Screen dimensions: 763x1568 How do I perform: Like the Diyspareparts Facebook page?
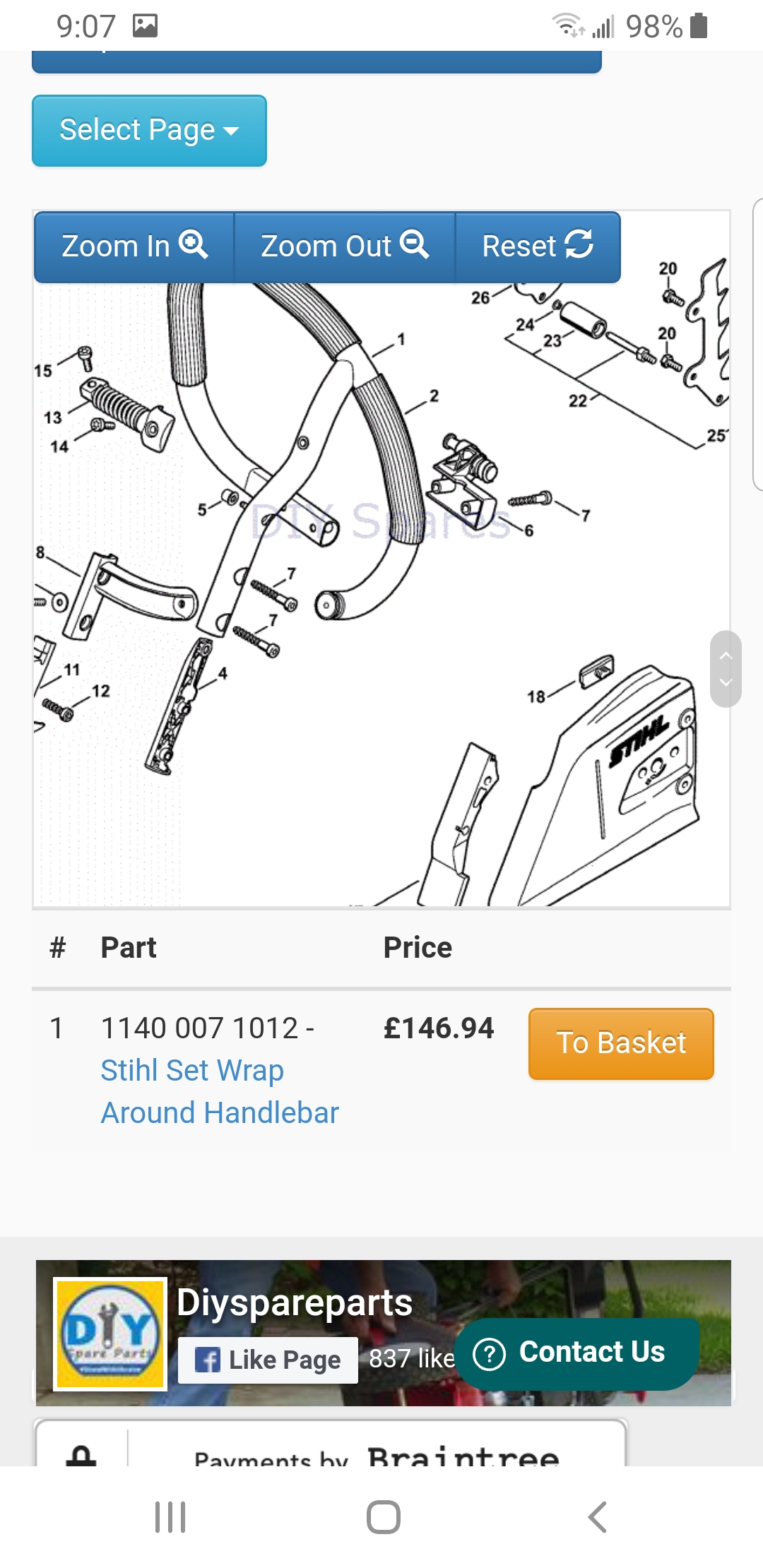pyautogui.click(x=268, y=1360)
